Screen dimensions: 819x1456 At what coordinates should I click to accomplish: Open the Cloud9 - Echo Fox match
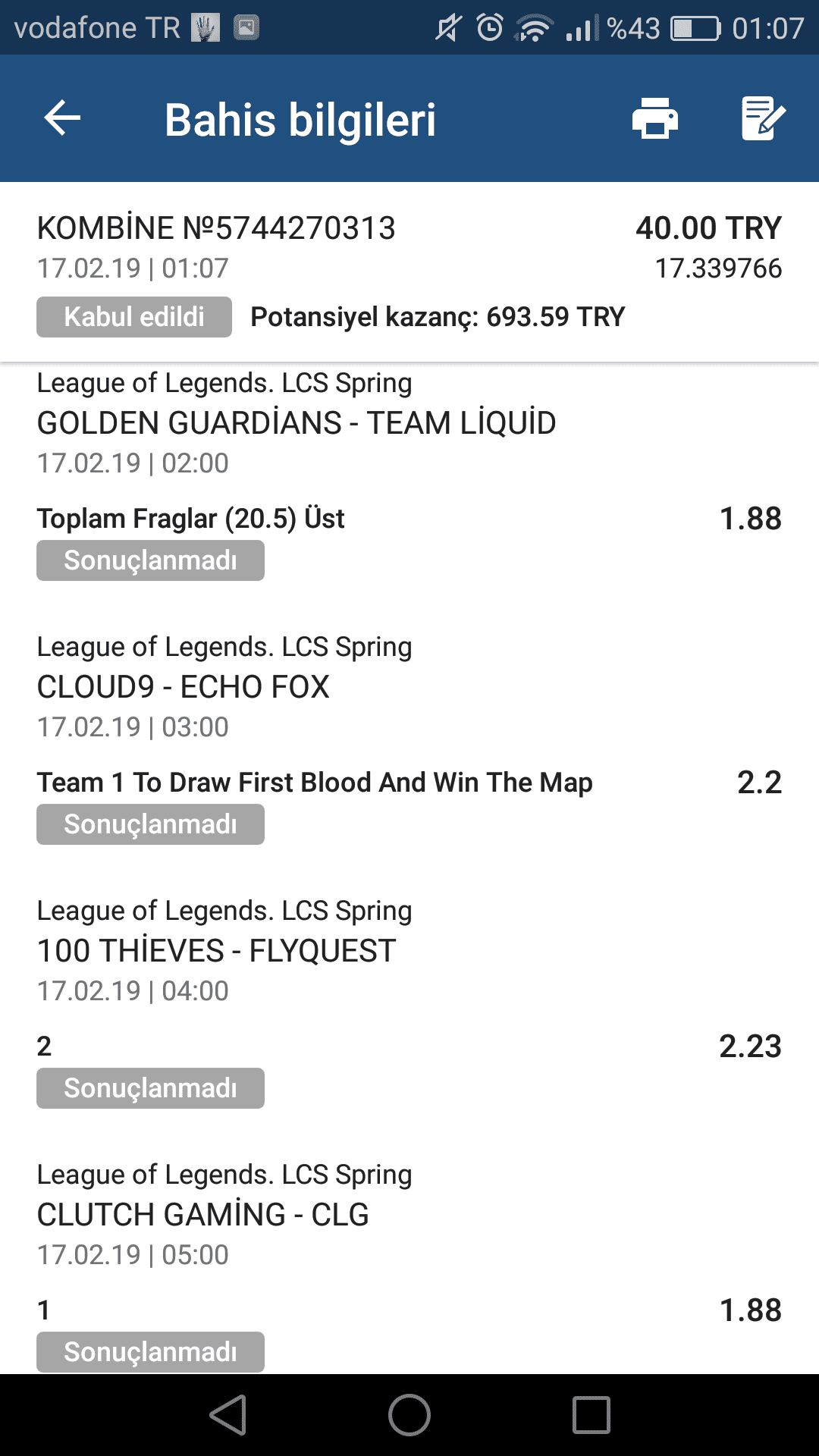(184, 687)
